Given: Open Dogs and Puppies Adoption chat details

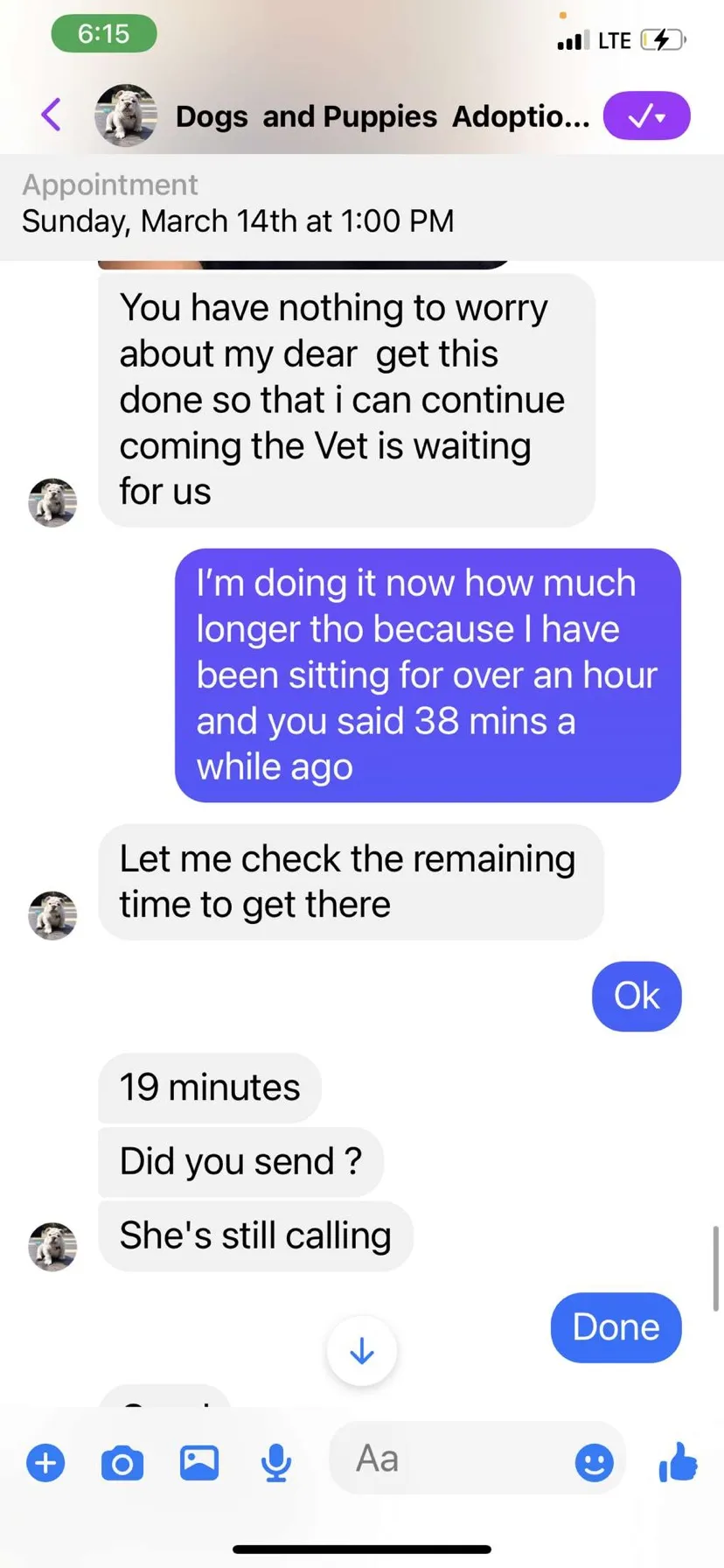Looking at the screenshot, I should (382, 116).
